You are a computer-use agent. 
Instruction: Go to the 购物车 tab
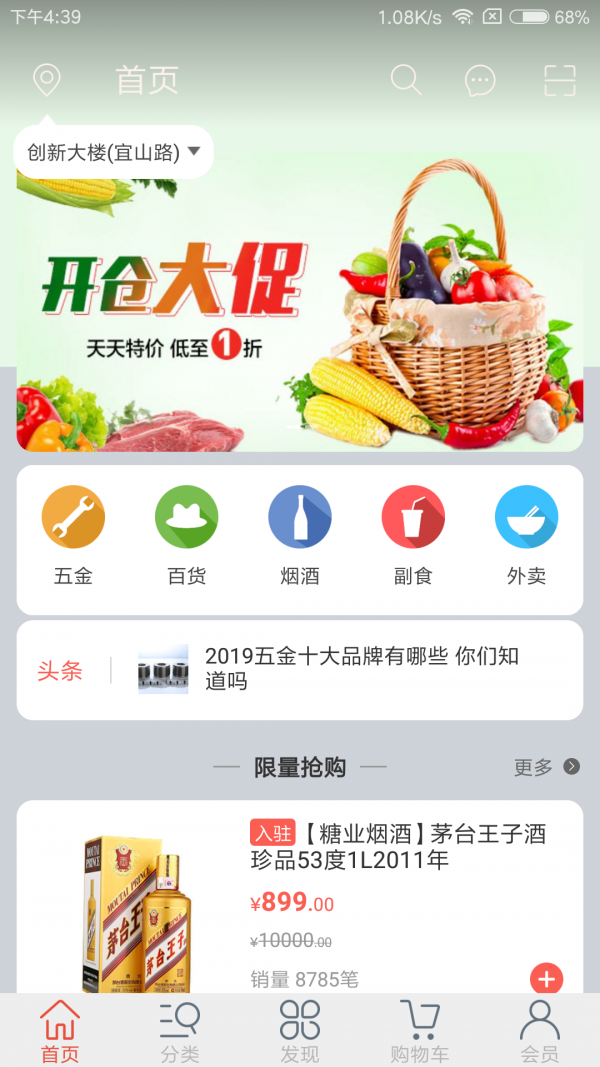[419, 1031]
